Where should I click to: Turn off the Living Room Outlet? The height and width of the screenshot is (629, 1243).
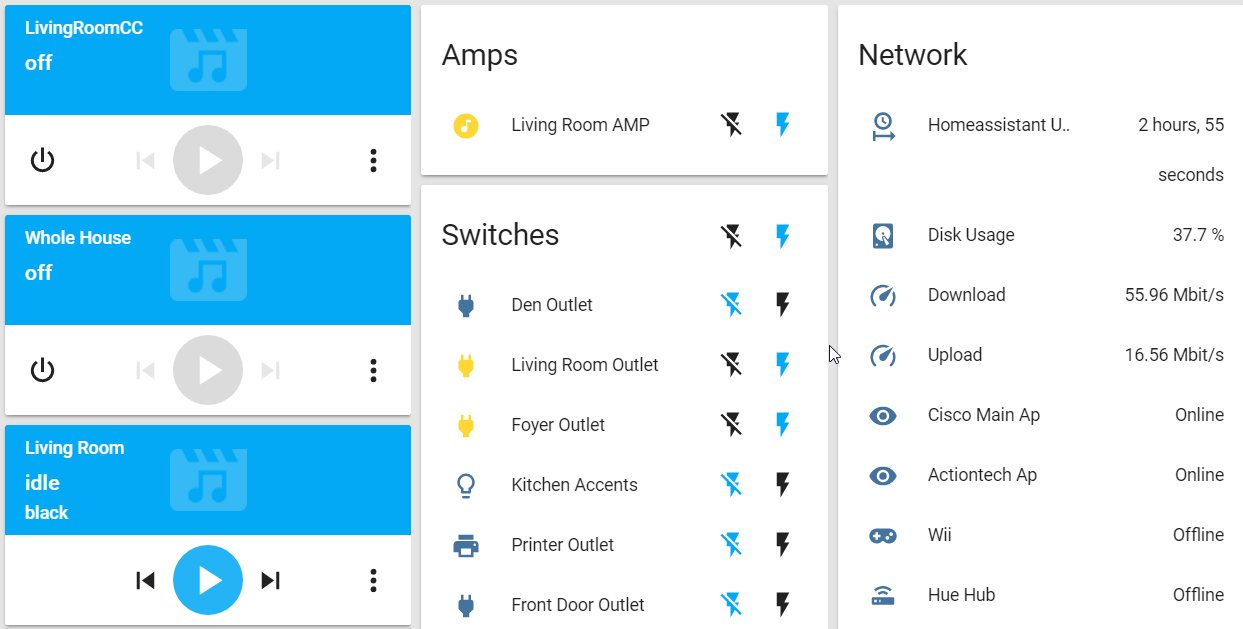point(732,365)
